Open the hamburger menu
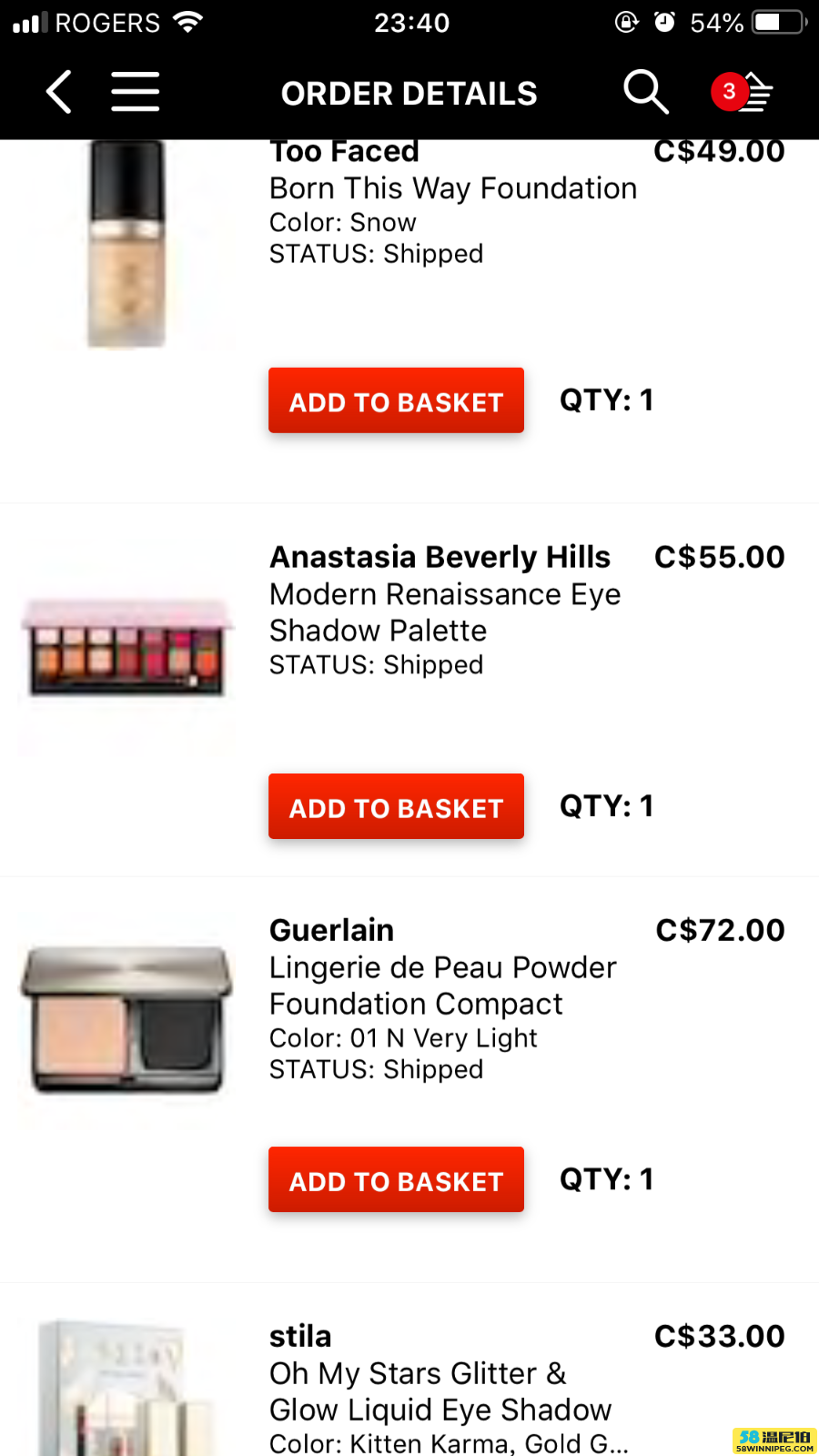Image resolution: width=819 pixels, height=1456 pixels. click(x=136, y=92)
